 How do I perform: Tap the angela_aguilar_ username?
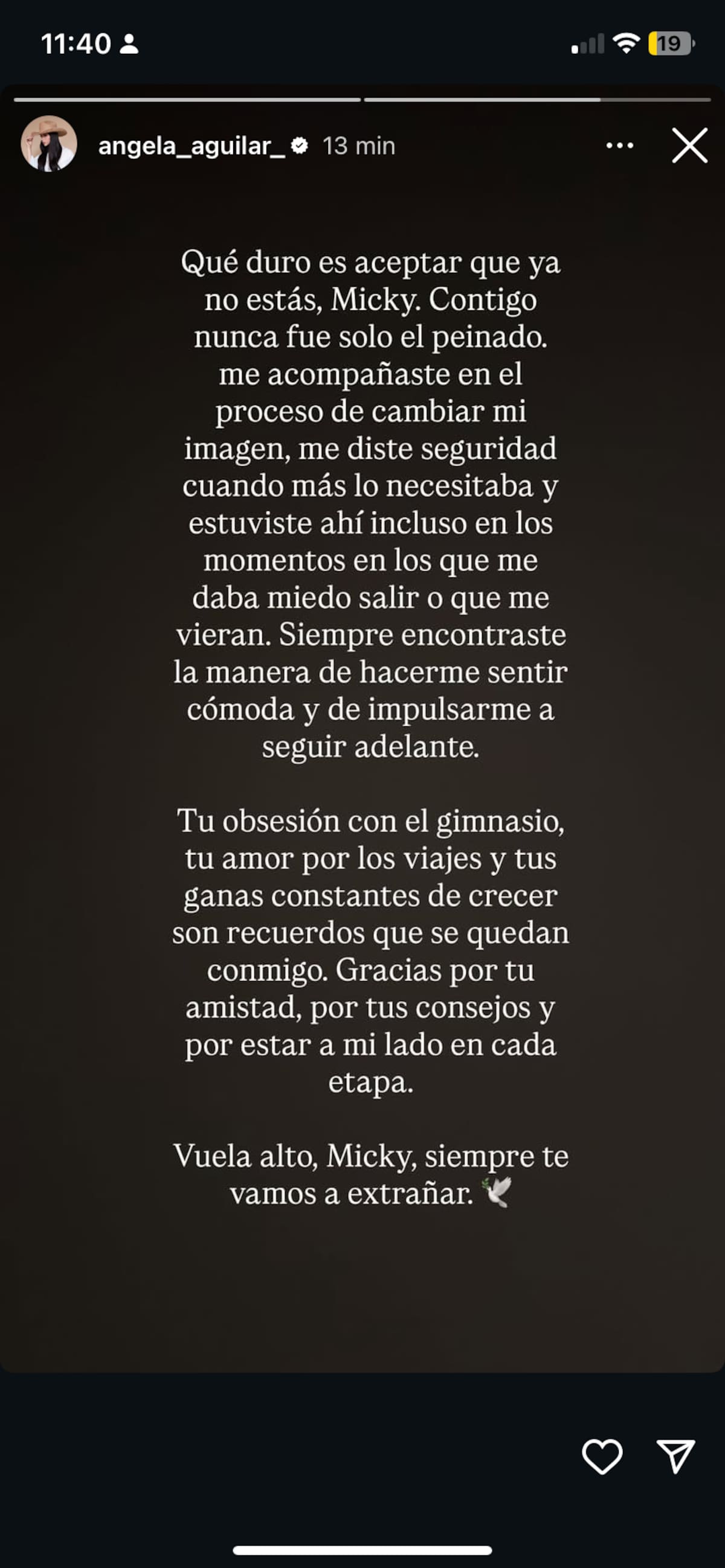pos(192,146)
